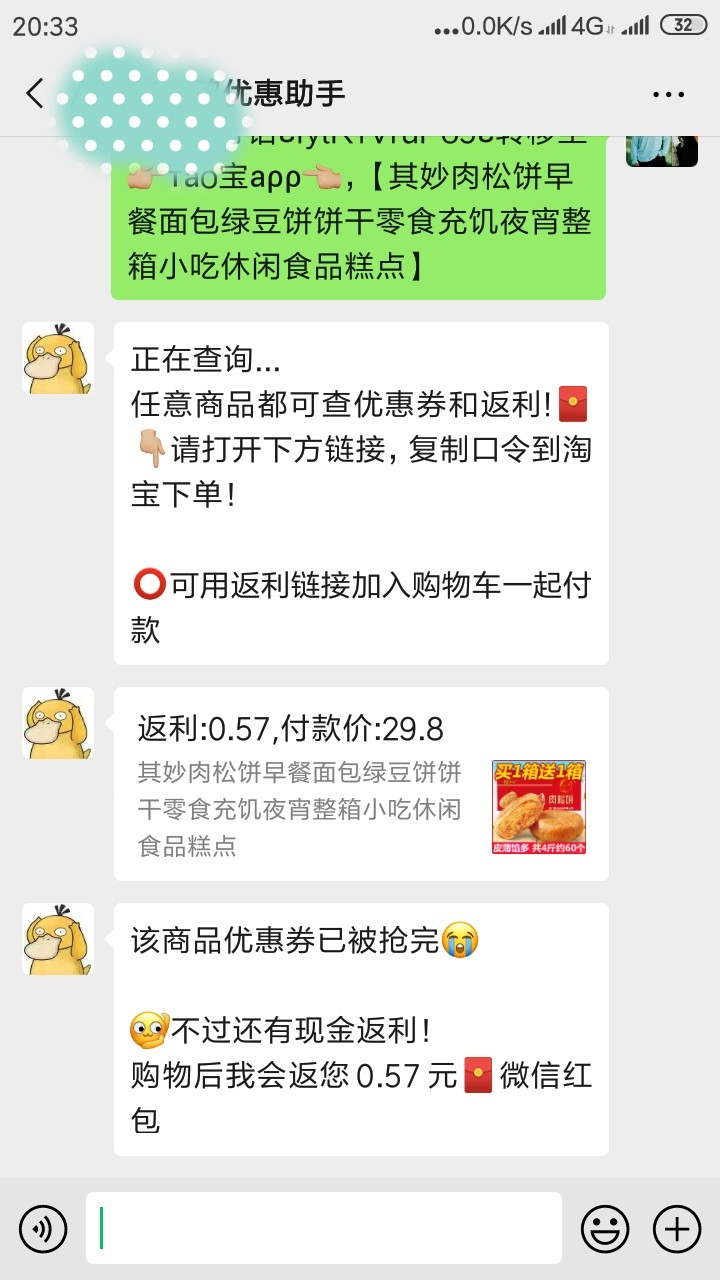Focus the message text field
The height and width of the screenshot is (1280, 720).
(x=323, y=1228)
